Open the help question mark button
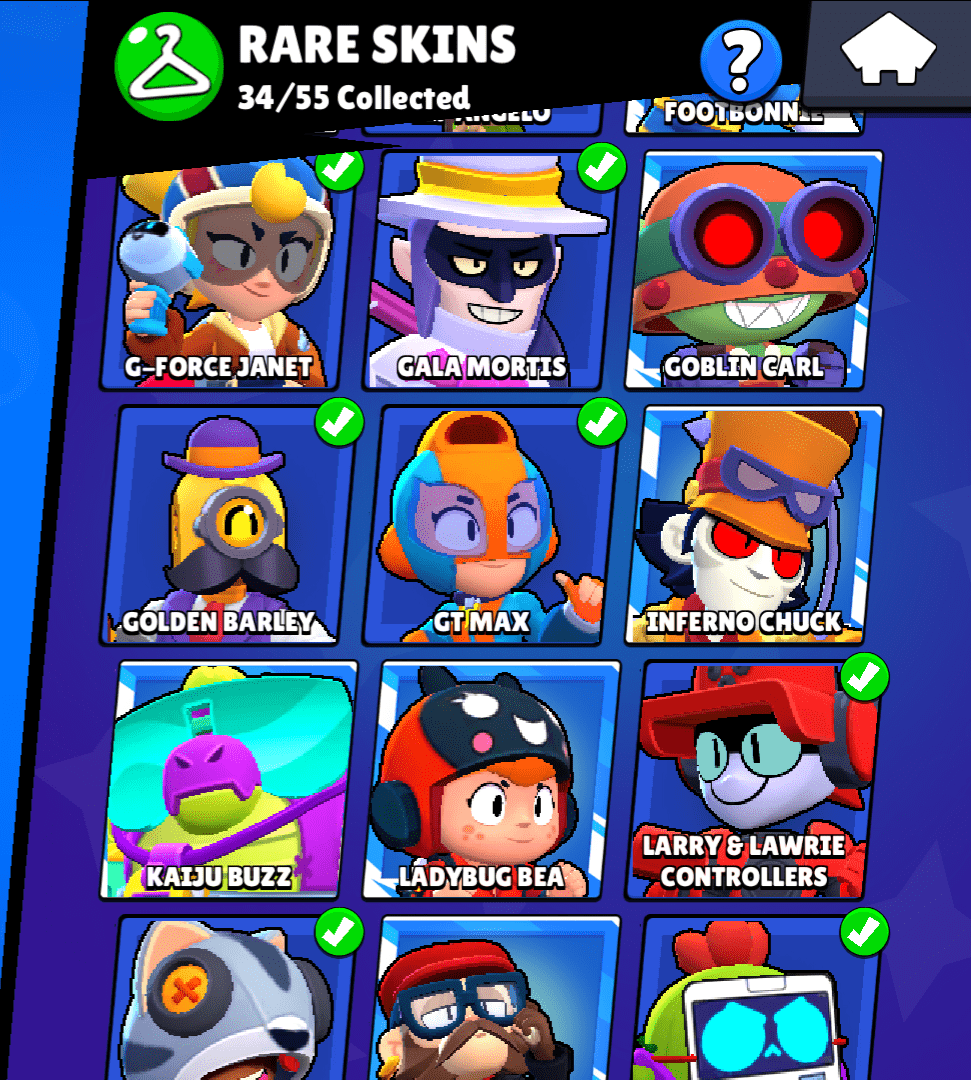The height and width of the screenshot is (1080, 971). (740, 60)
